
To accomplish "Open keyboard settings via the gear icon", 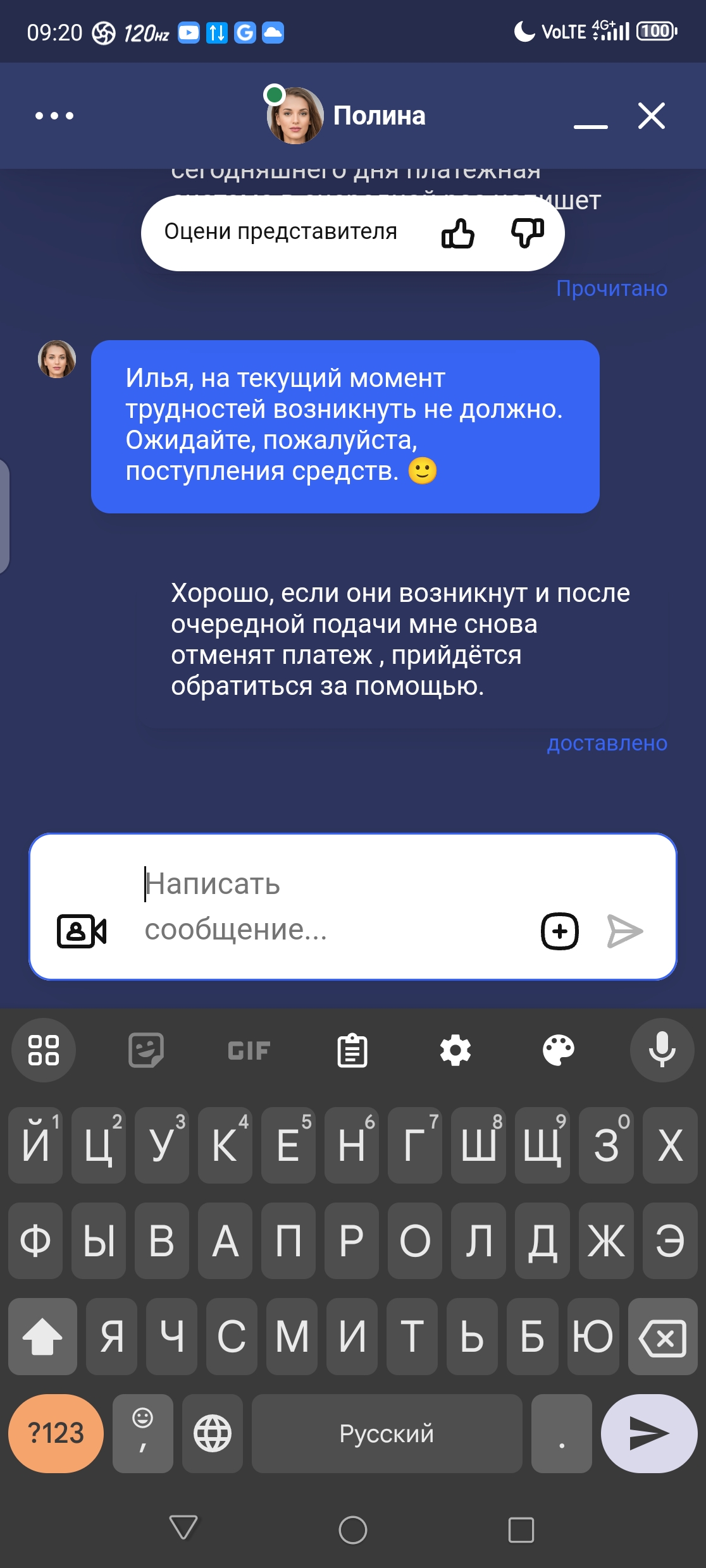I will 455,1050.
